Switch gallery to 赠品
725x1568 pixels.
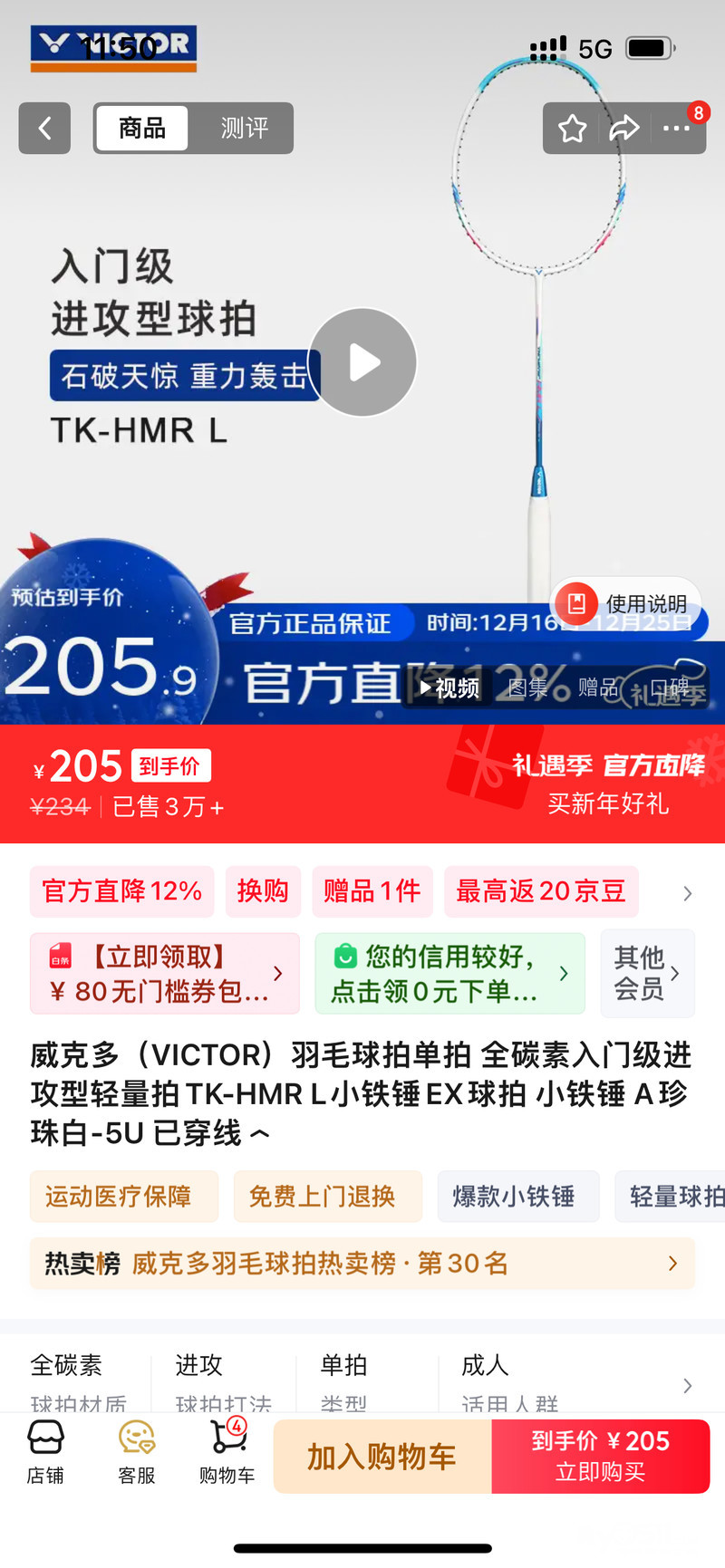click(x=598, y=688)
